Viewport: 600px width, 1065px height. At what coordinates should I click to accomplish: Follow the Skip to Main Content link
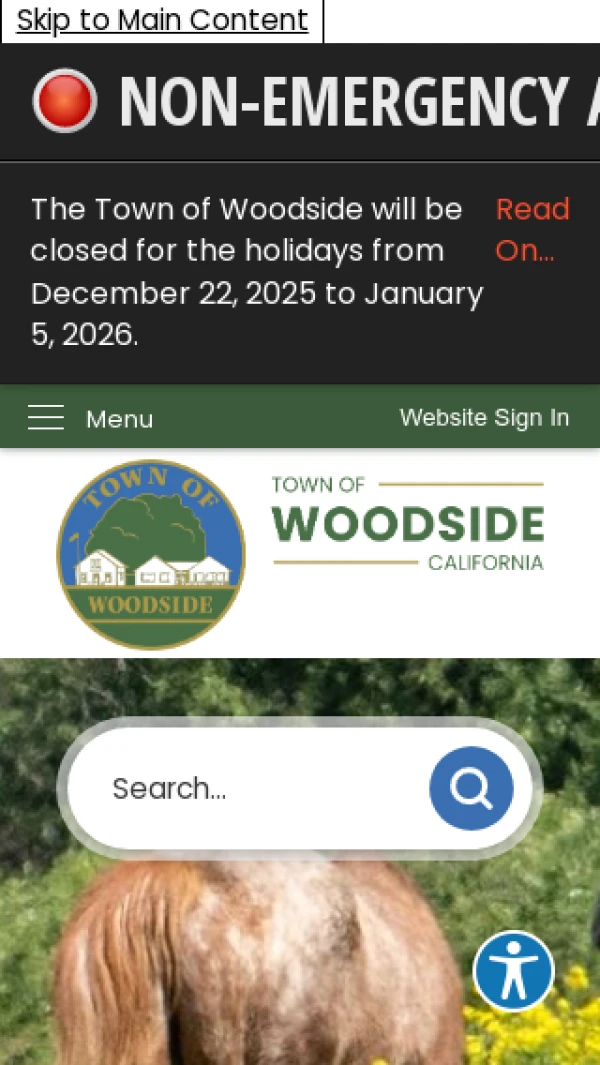[x=162, y=20]
